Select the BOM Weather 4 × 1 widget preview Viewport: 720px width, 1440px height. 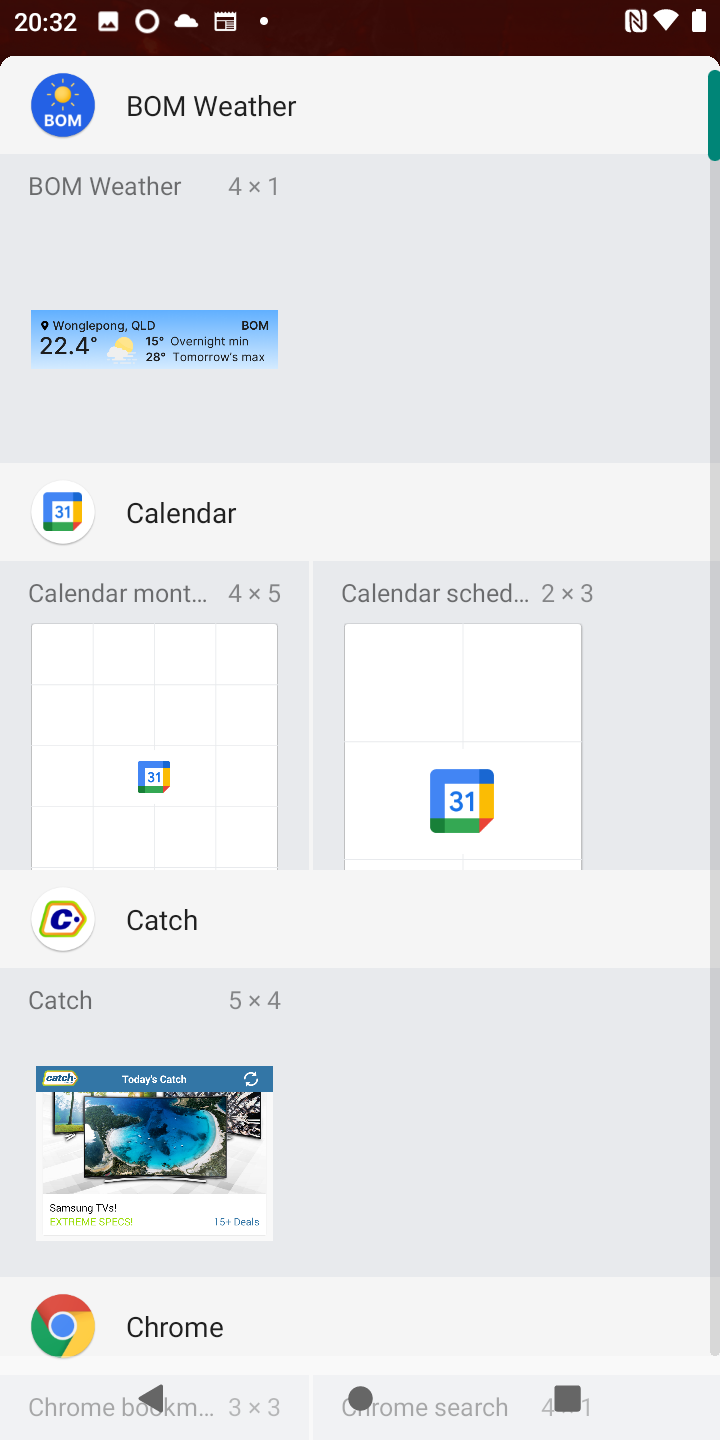click(154, 339)
